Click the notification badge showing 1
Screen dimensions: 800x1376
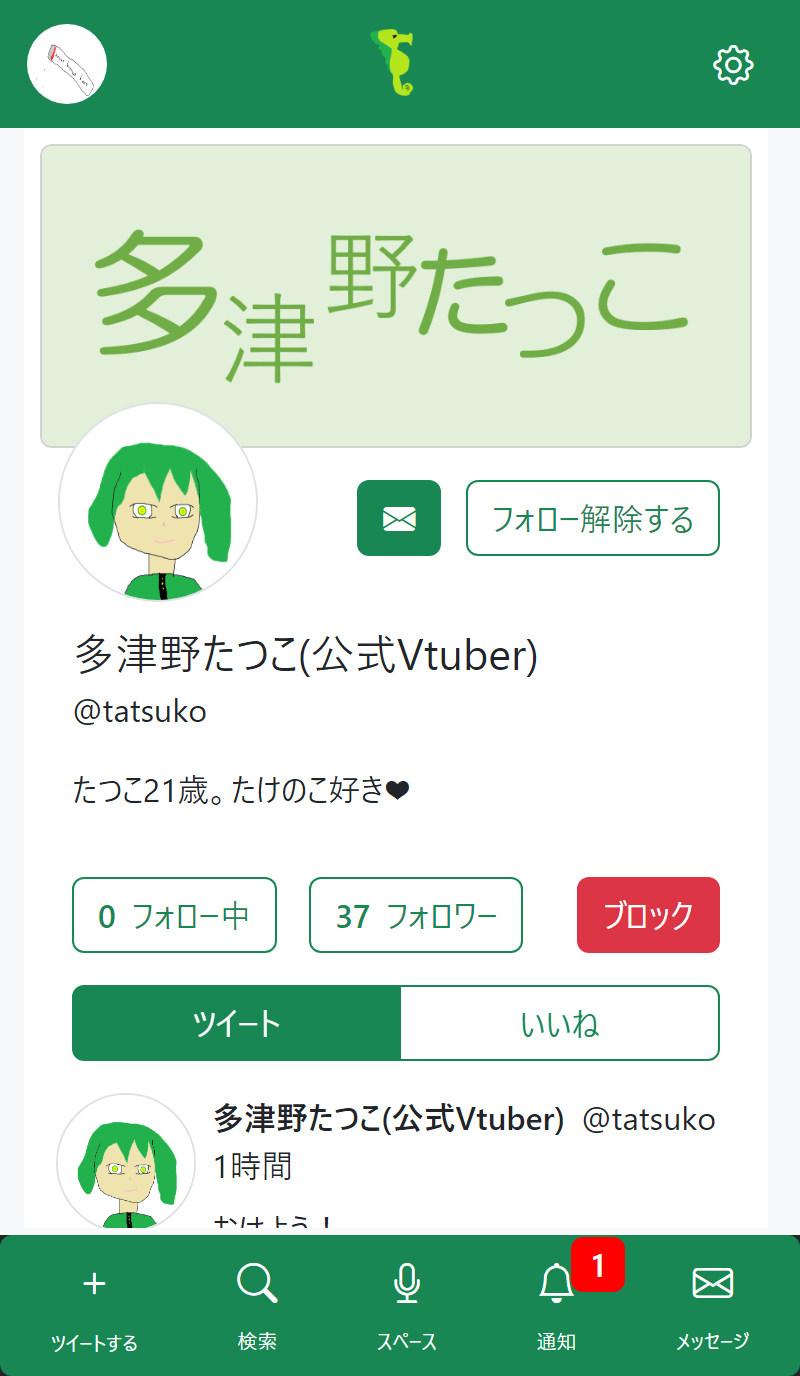click(597, 1265)
